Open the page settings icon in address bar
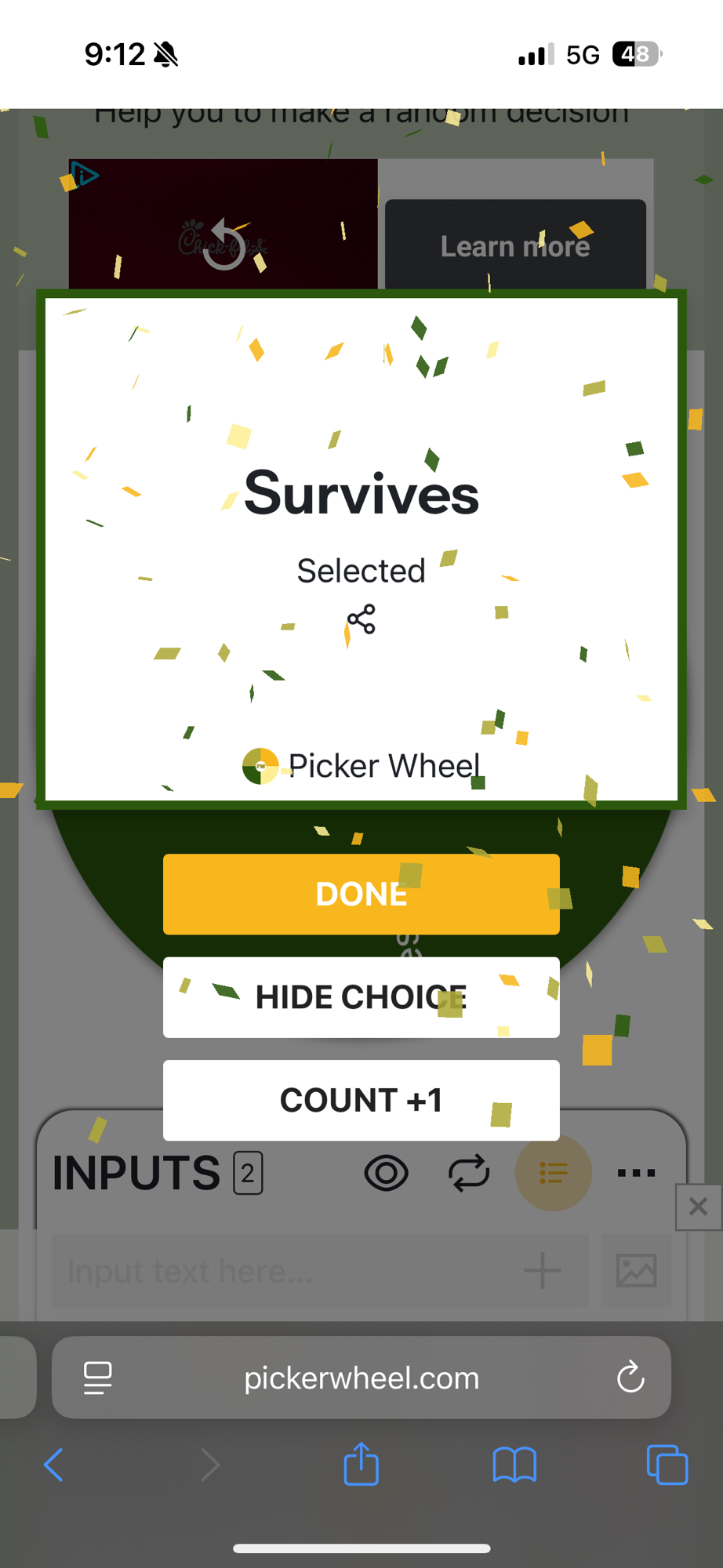723x1568 pixels. coord(97,1377)
